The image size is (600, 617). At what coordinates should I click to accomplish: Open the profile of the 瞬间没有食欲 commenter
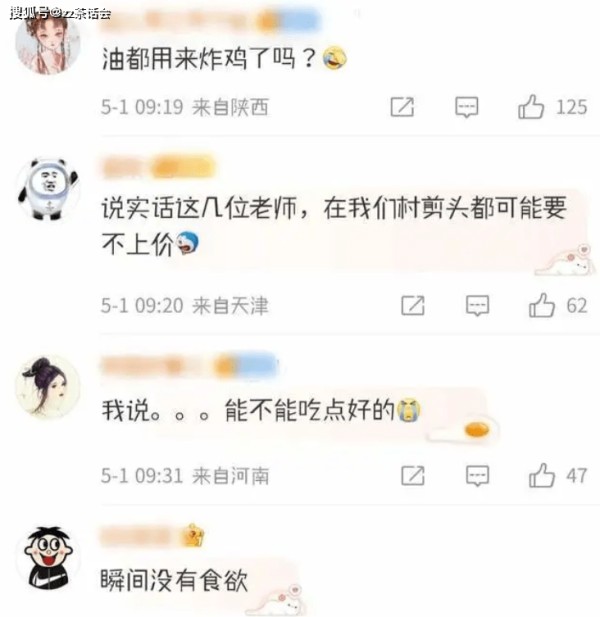(x=47, y=558)
